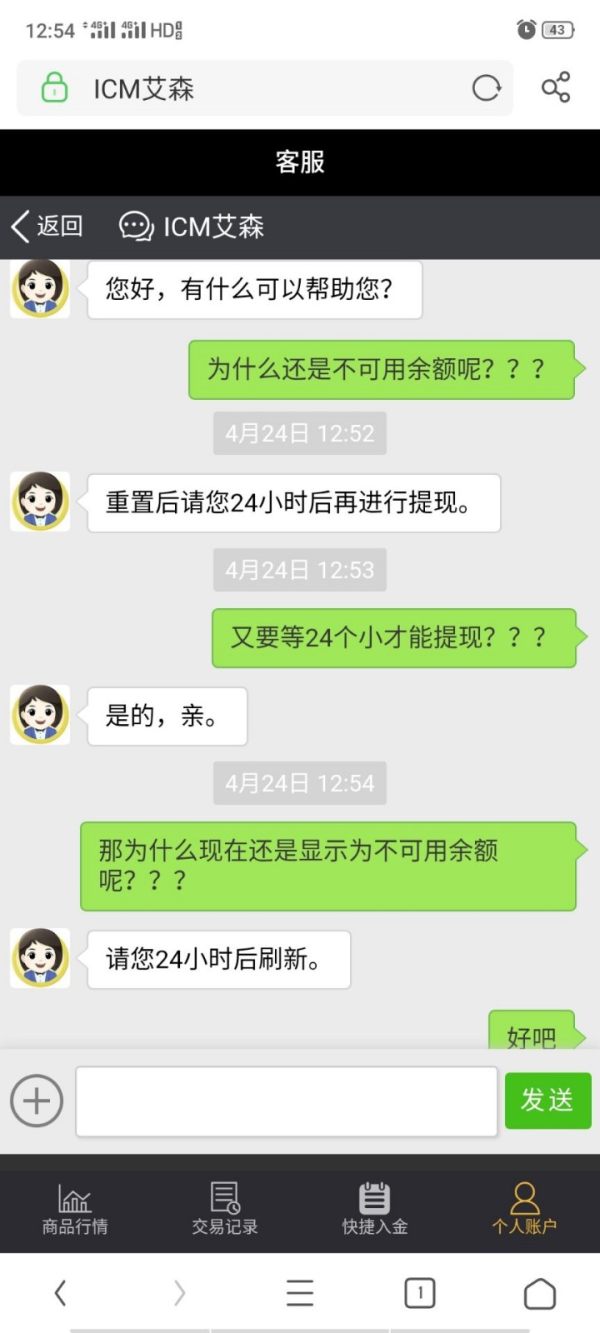Image resolution: width=600 pixels, height=1333 pixels.
Task: Navigate back with the browser back arrow
Action: click(60, 1293)
